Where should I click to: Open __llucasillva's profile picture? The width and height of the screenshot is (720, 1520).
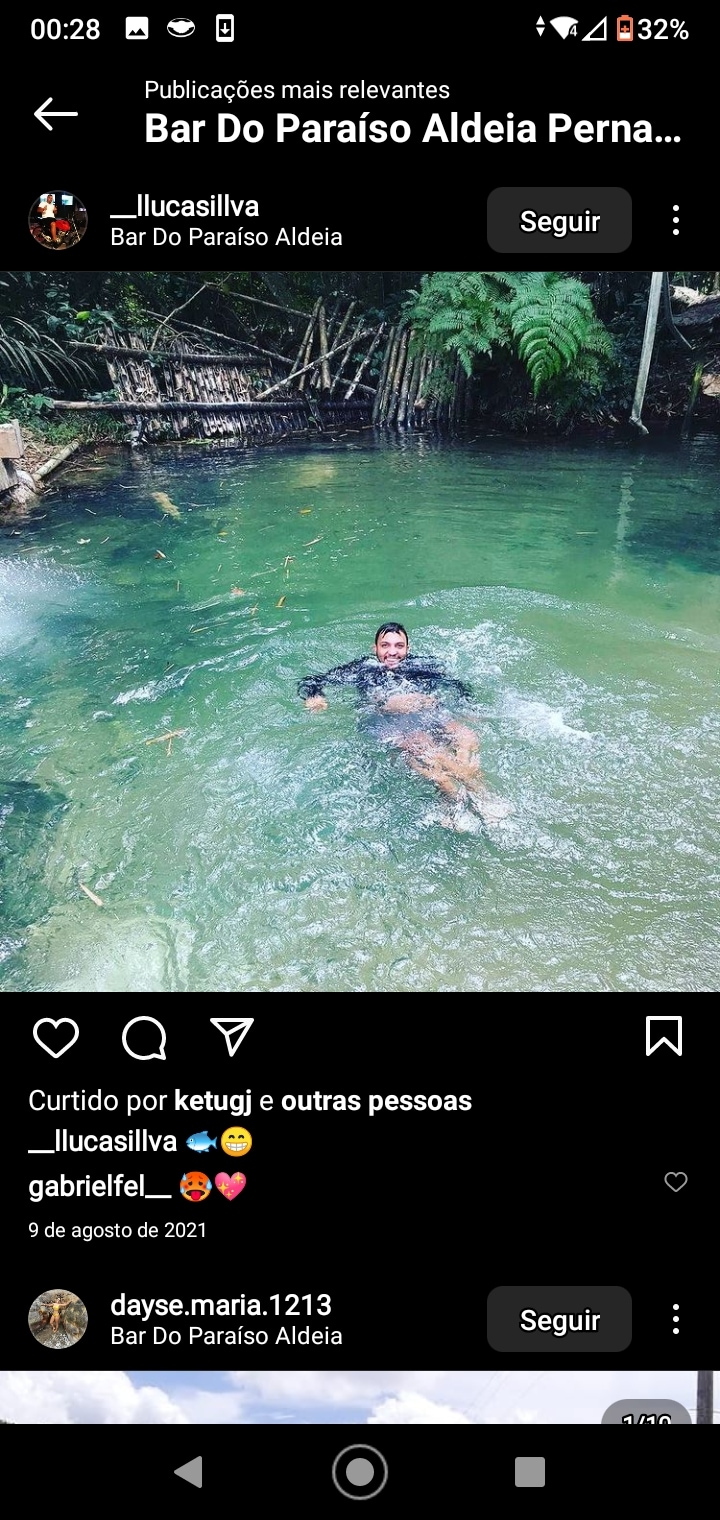(57, 221)
